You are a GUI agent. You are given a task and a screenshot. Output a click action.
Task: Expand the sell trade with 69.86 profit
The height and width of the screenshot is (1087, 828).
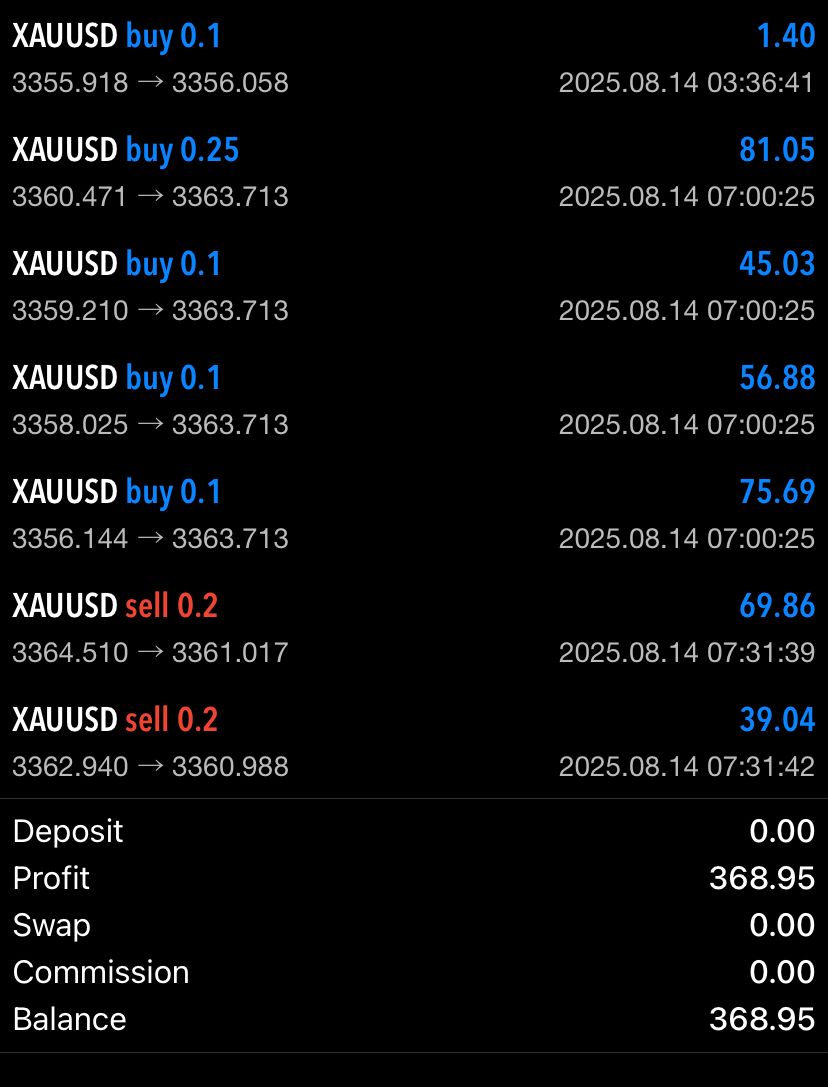(414, 629)
